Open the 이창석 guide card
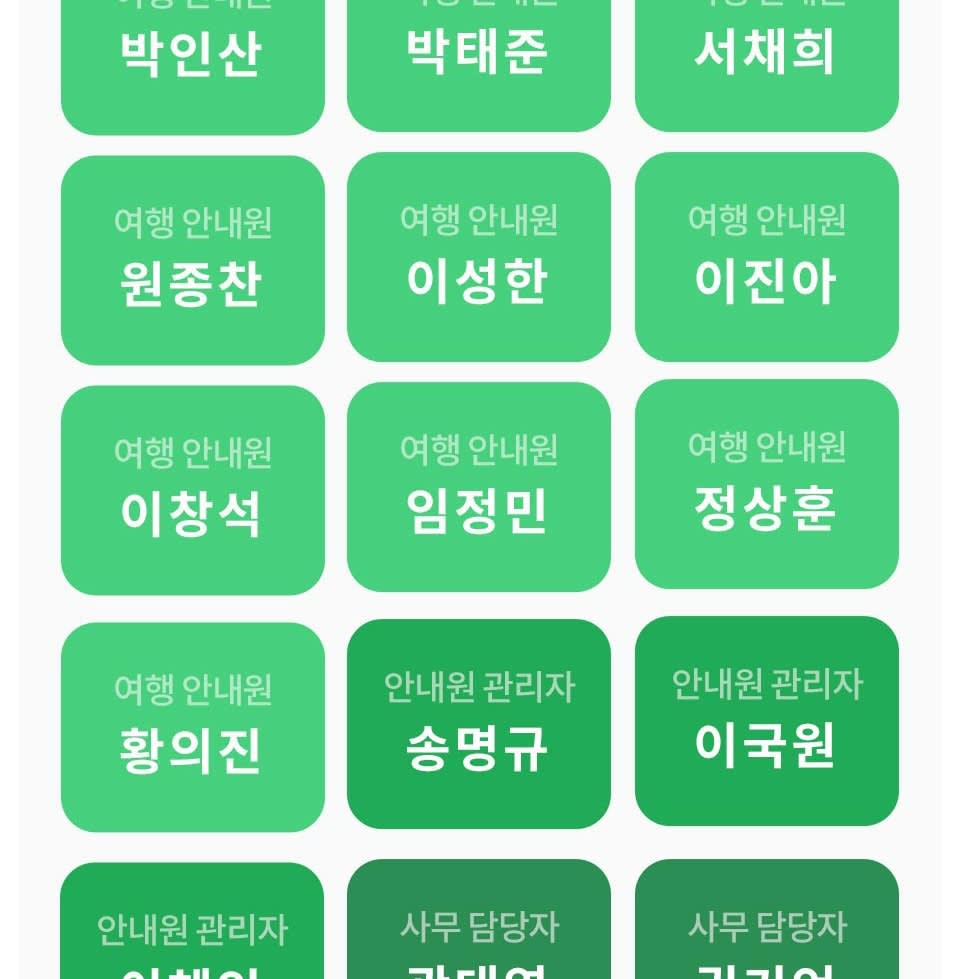Screen dimensions: 960x979 [192, 490]
